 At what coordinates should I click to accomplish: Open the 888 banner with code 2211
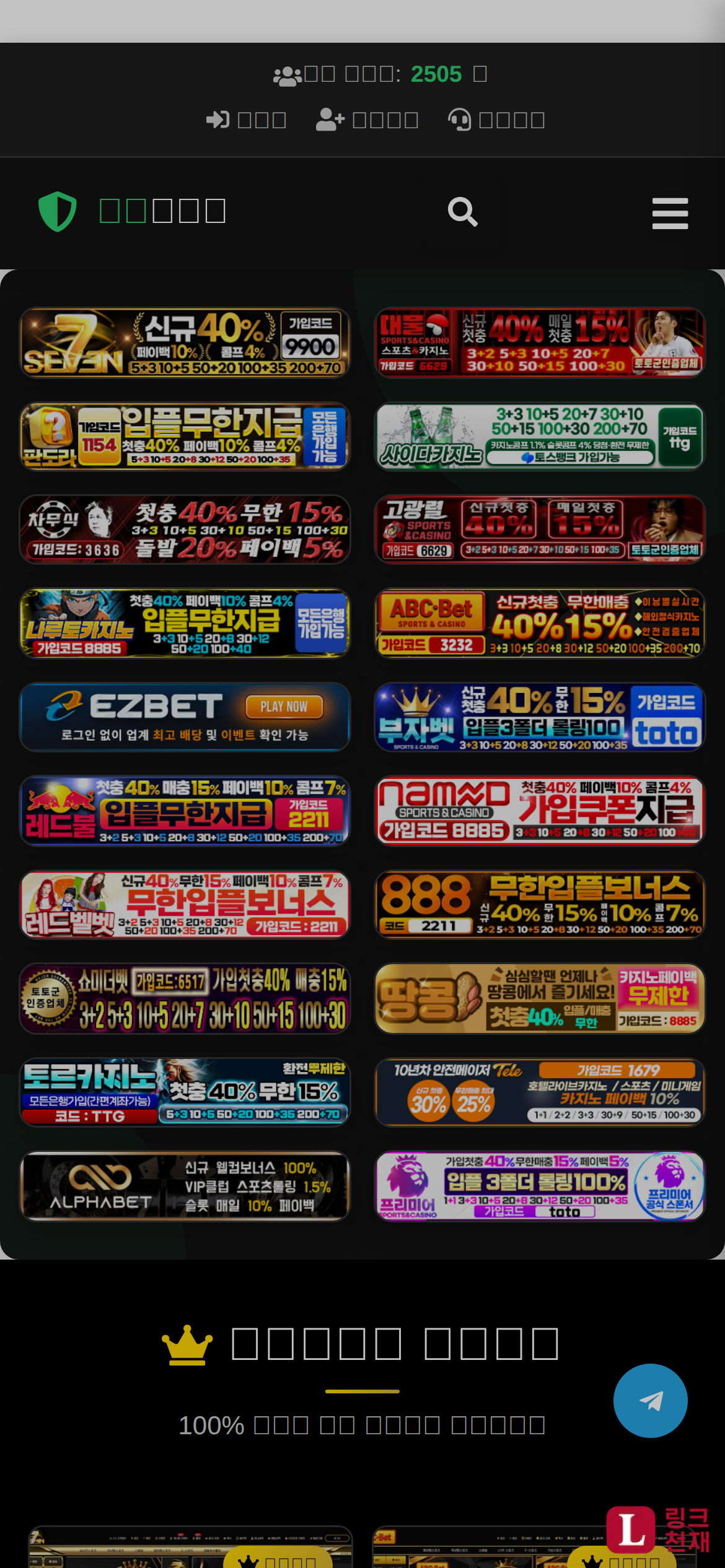point(540,905)
